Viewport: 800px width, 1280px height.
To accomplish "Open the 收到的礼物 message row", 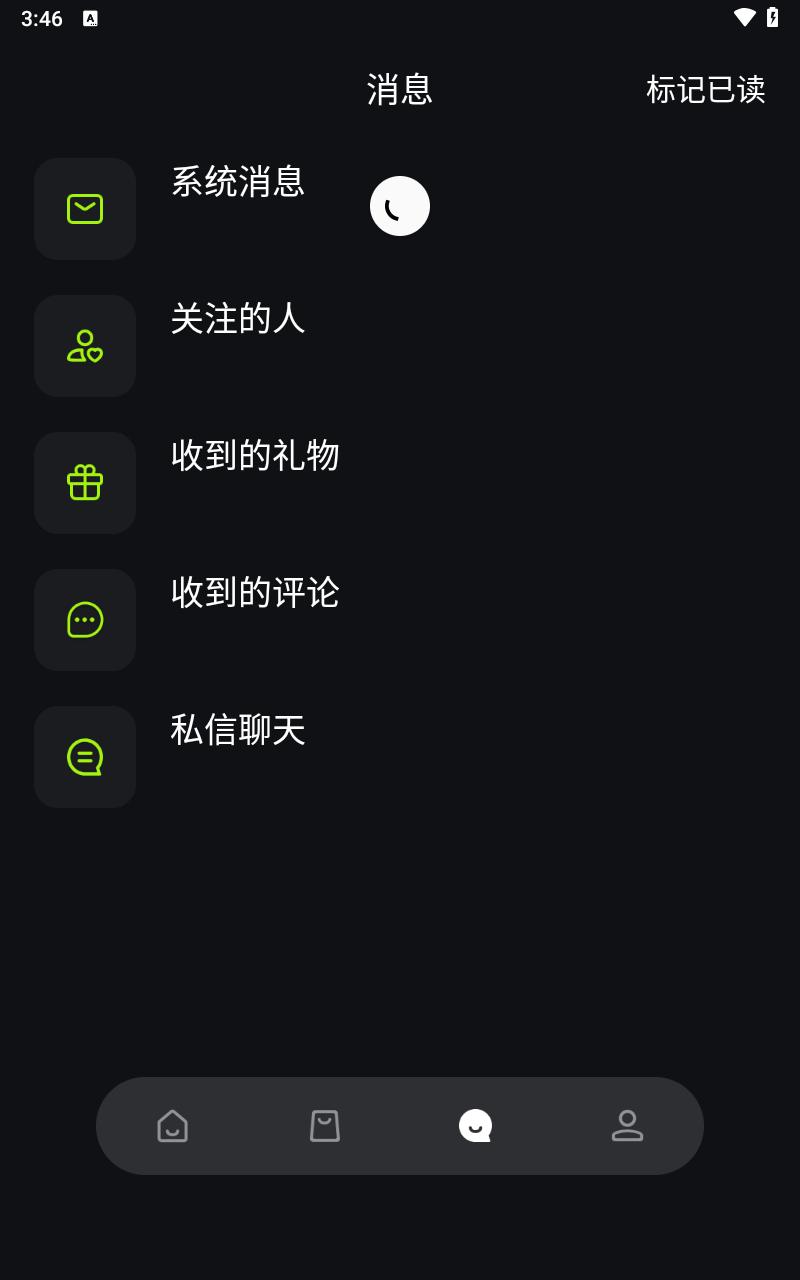I will (255, 456).
